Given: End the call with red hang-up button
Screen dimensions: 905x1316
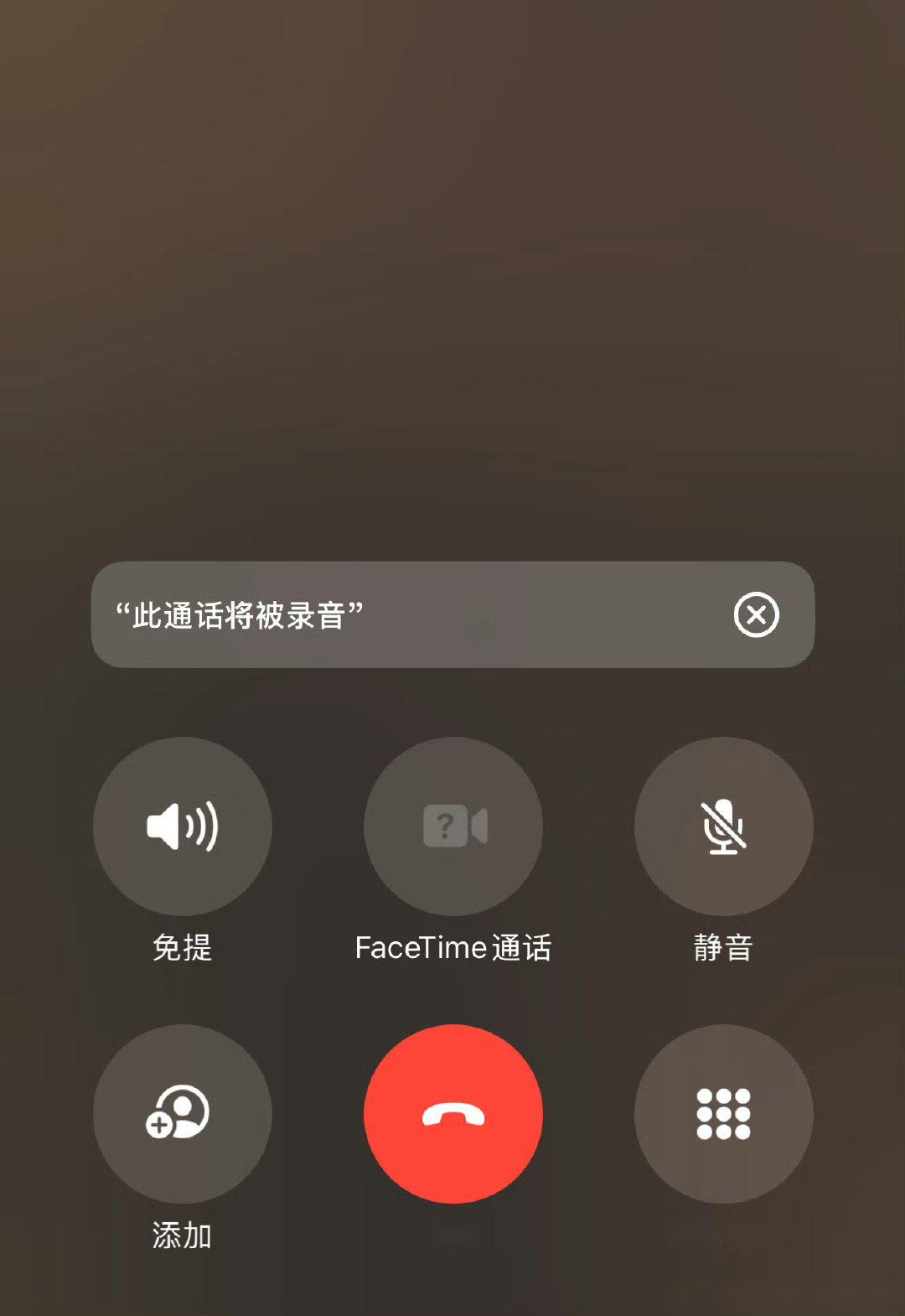Looking at the screenshot, I should (453, 1113).
